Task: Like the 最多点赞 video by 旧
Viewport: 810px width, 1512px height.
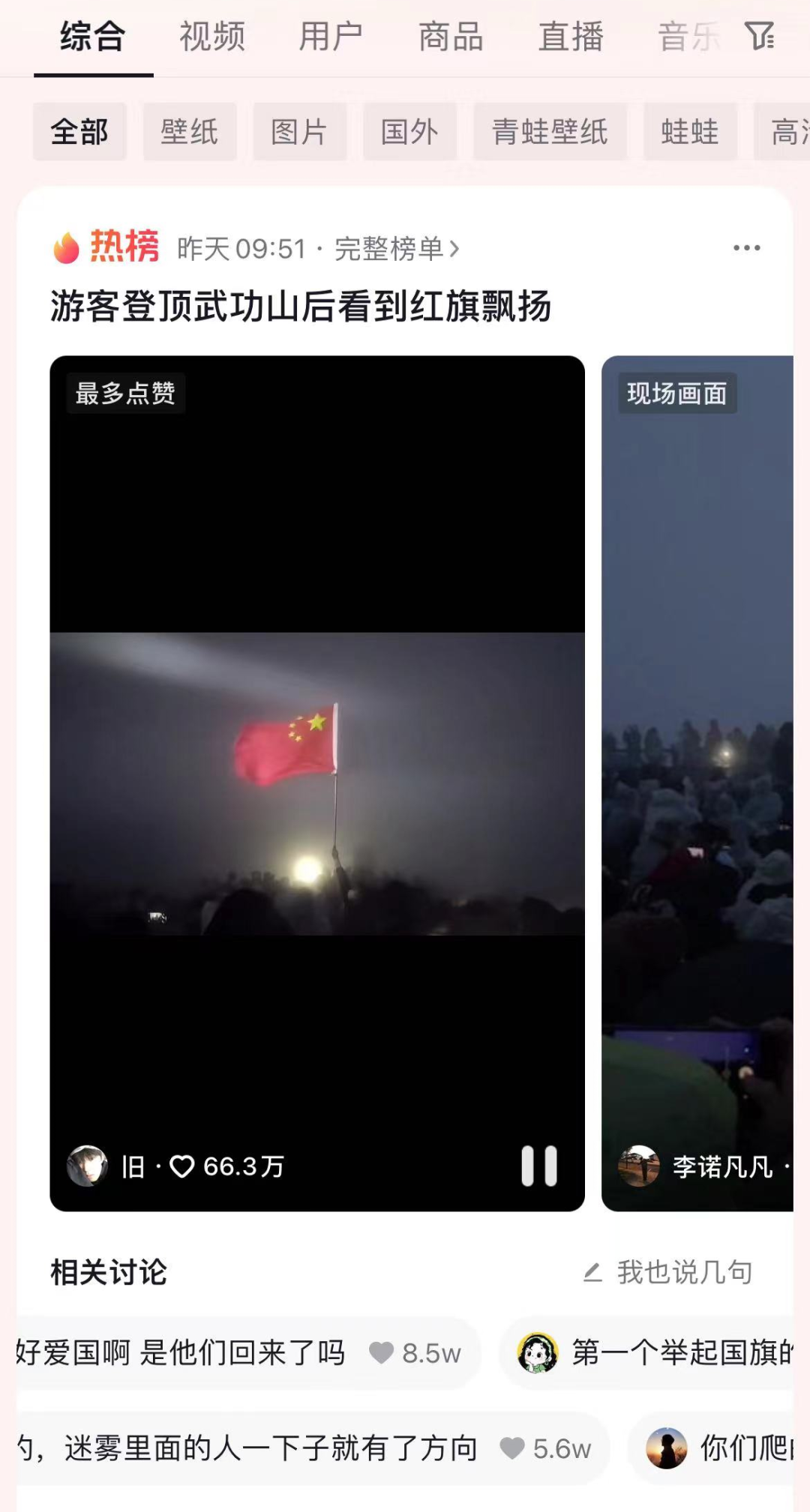Action: click(x=182, y=1166)
